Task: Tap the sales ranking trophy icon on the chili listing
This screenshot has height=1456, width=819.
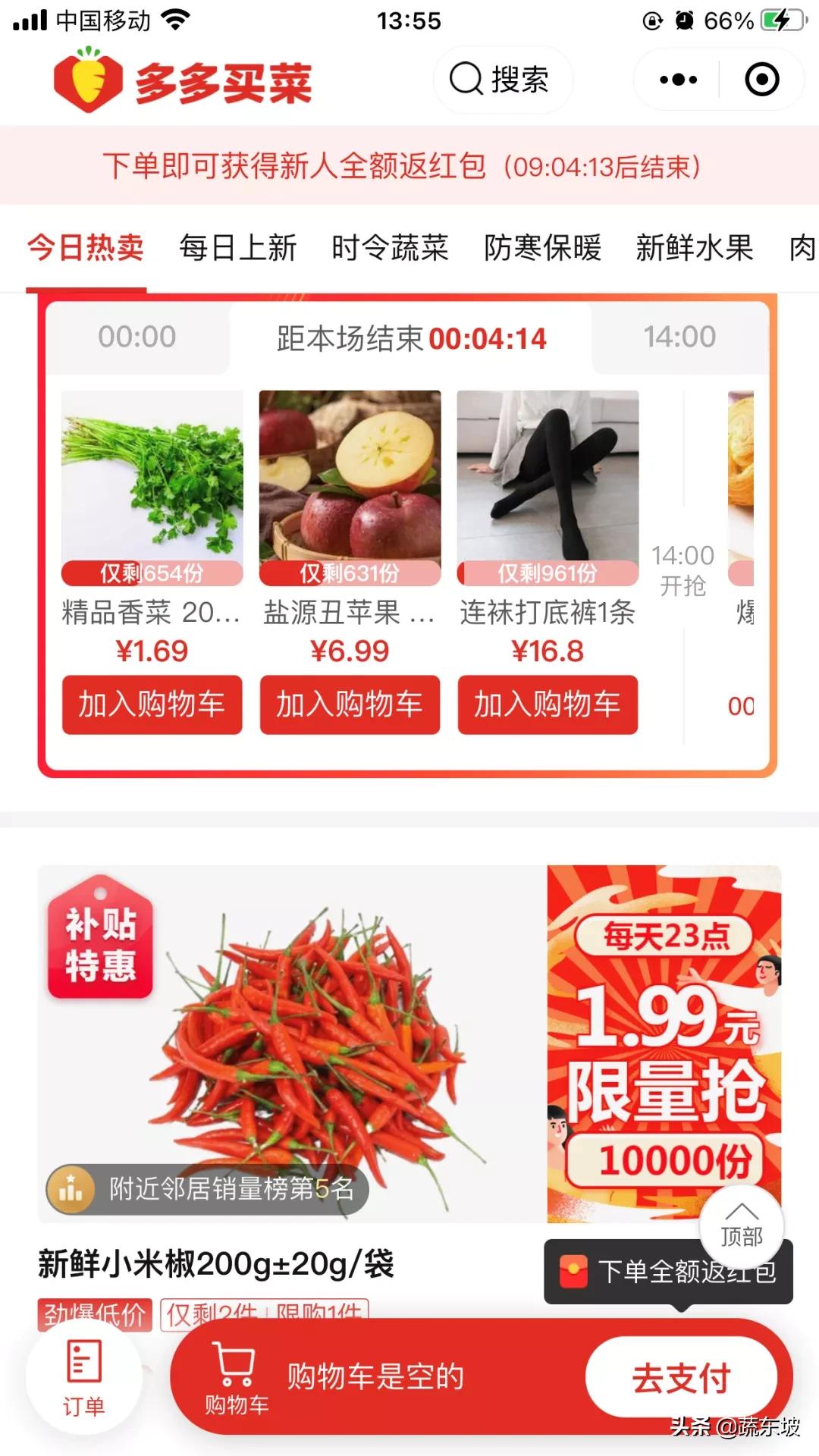Action: (x=71, y=1188)
